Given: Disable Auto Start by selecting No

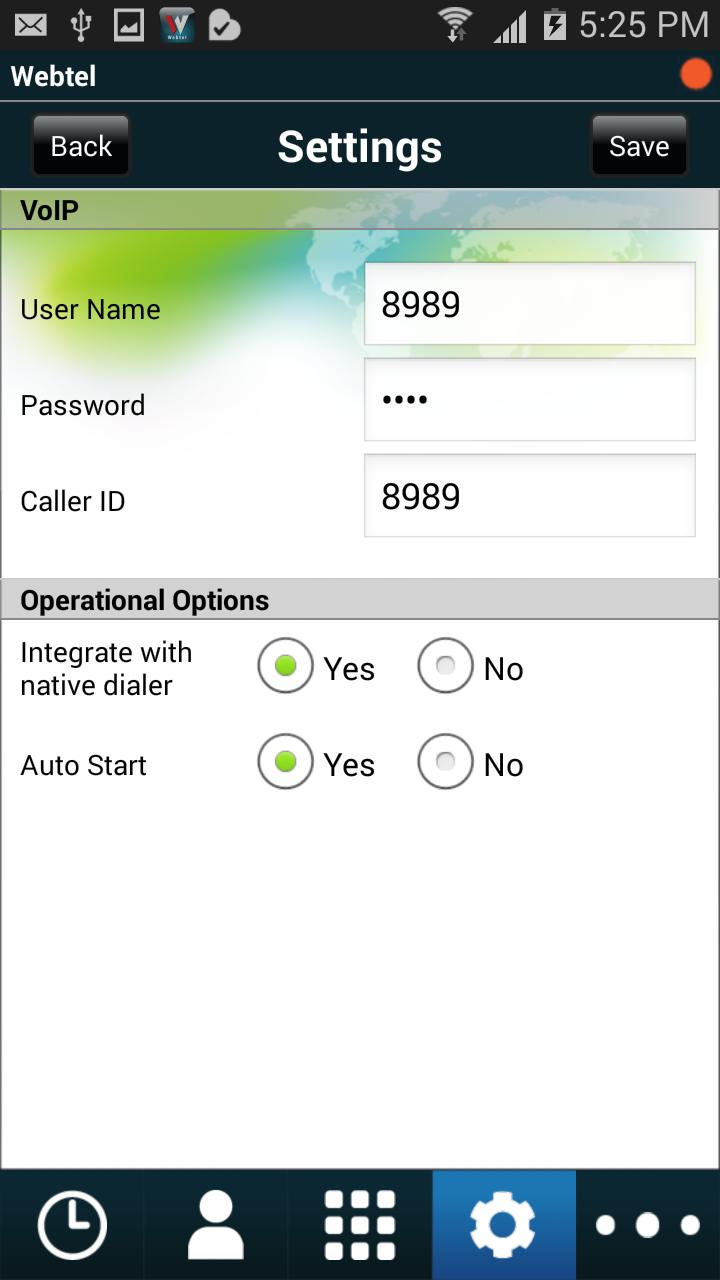Looking at the screenshot, I should point(445,762).
